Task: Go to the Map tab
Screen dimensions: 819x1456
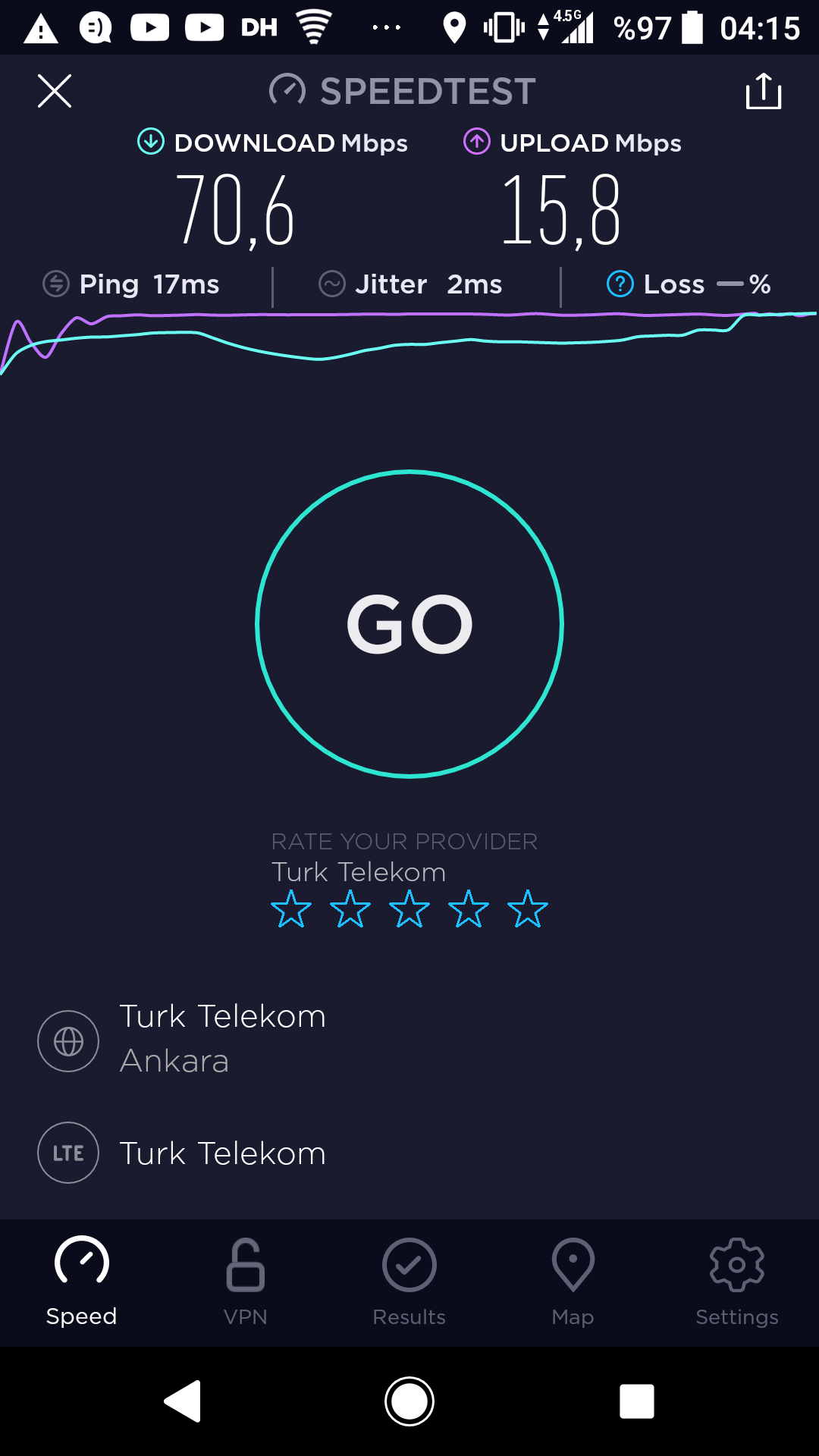Action: pos(573,1283)
